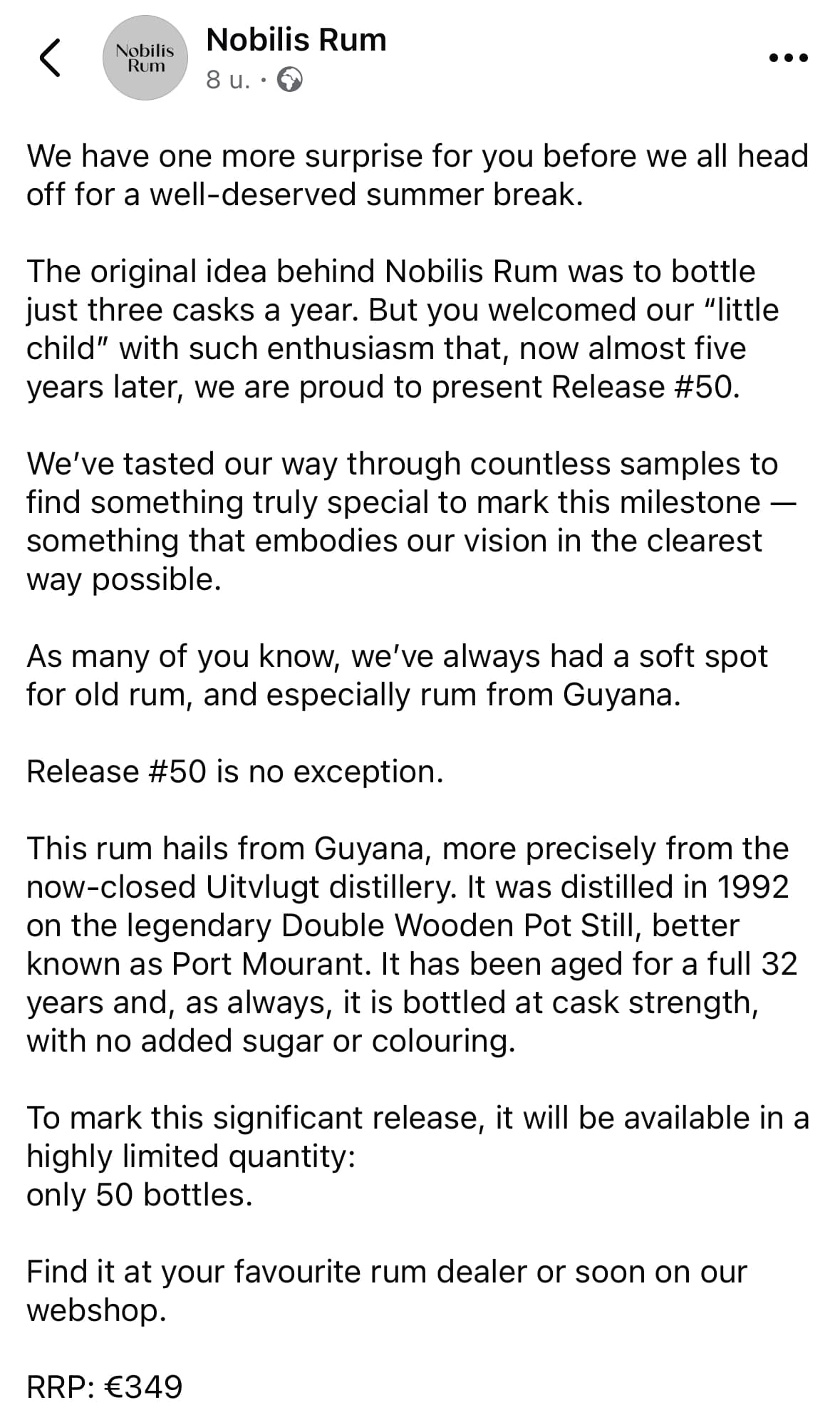This screenshot has width=840, height=1420.
Task: Go back using the back arrow
Action: (x=49, y=58)
